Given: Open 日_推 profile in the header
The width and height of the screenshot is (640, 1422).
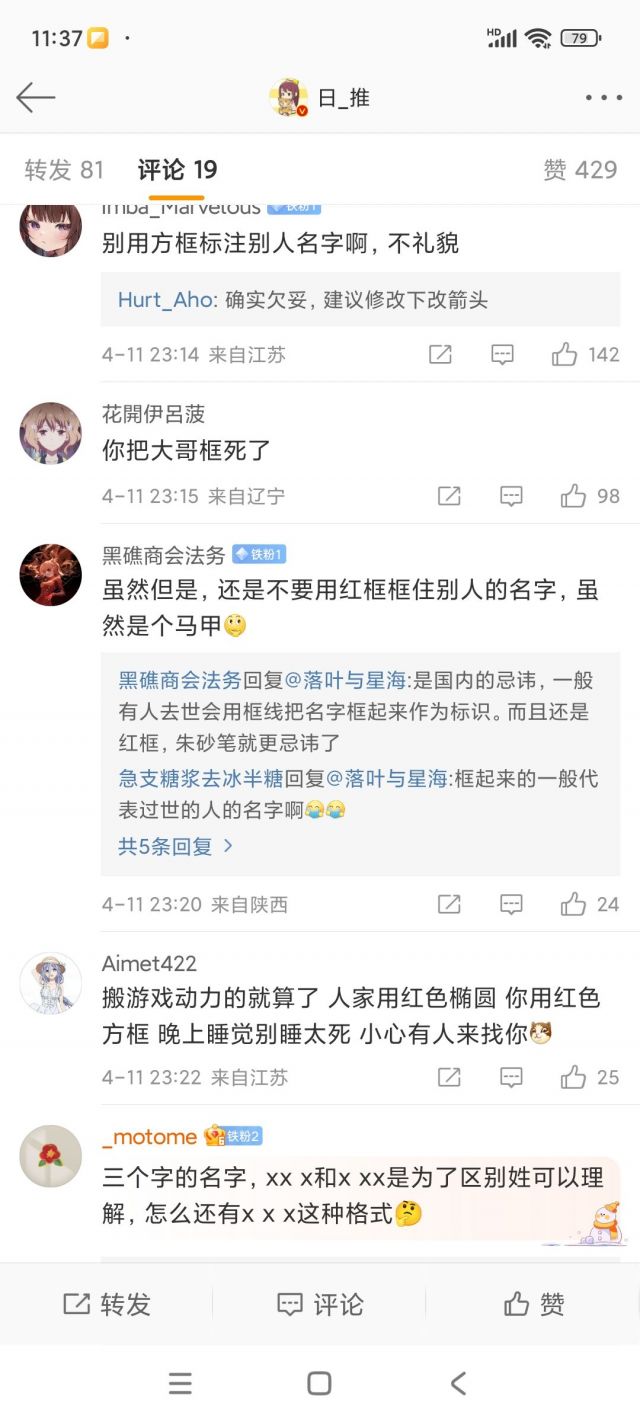Looking at the screenshot, I should (x=320, y=97).
